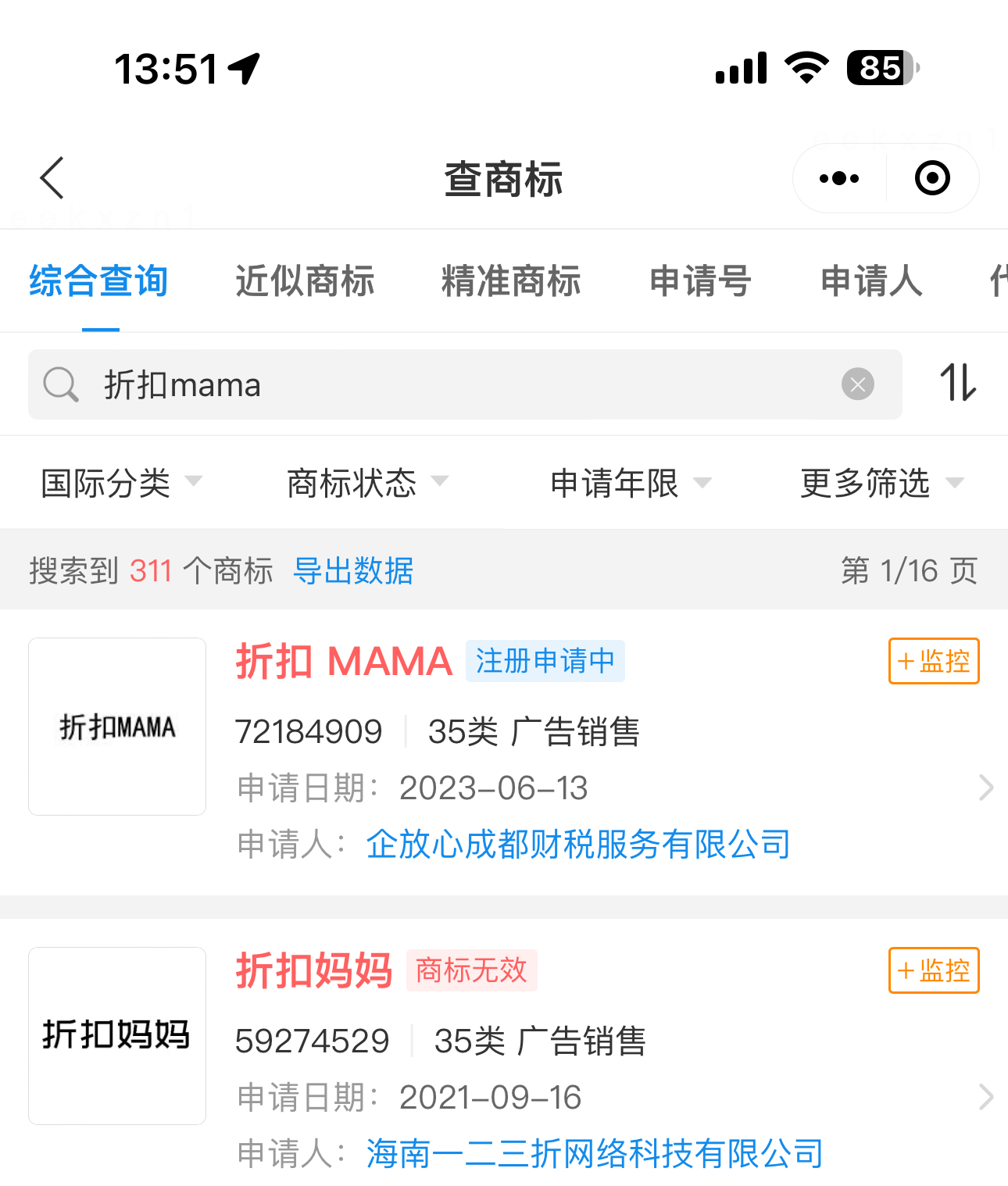1008x1186 pixels.
Task: Open the 折扣妈妈 trademark image tile
Action: click(117, 1035)
